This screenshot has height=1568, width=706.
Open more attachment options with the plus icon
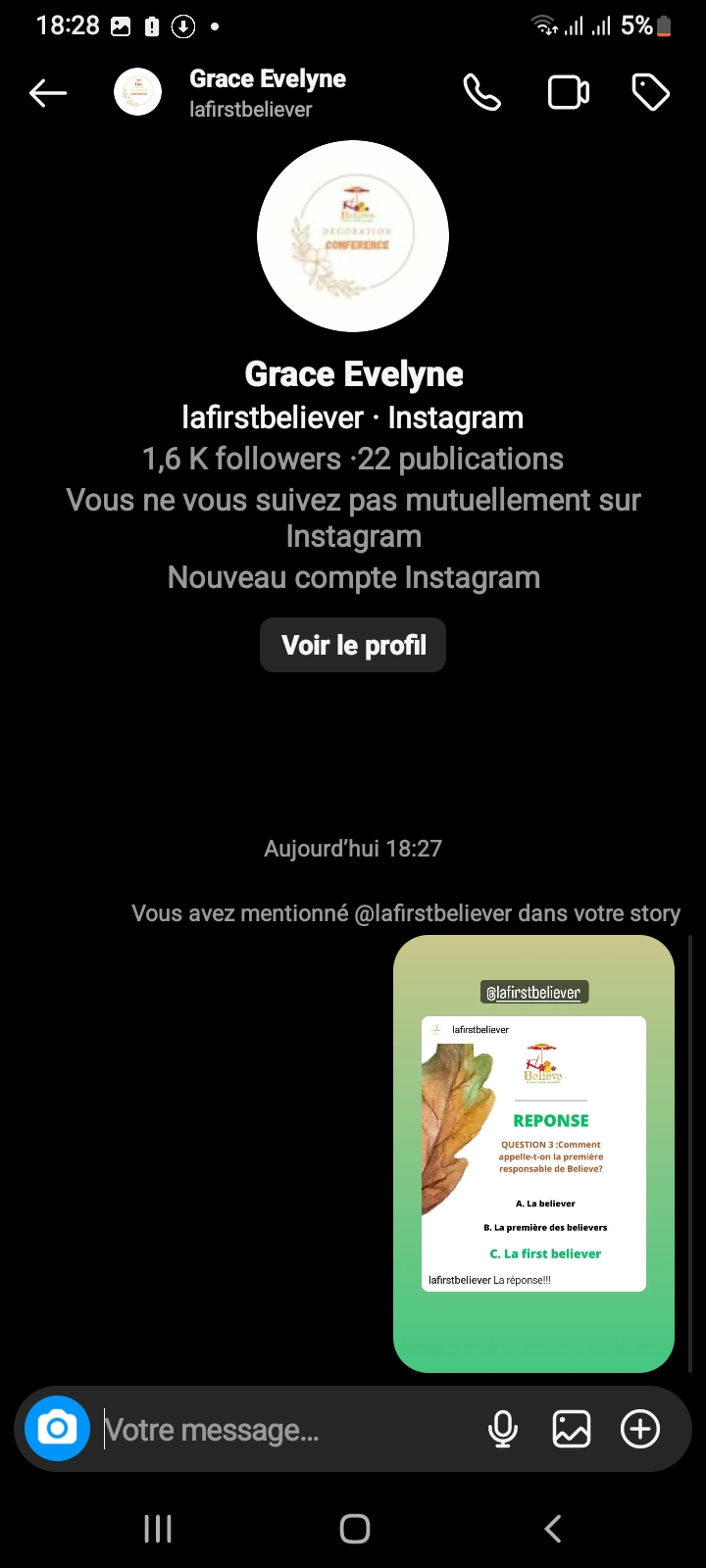pyautogui.click(x=640, y=1429)
